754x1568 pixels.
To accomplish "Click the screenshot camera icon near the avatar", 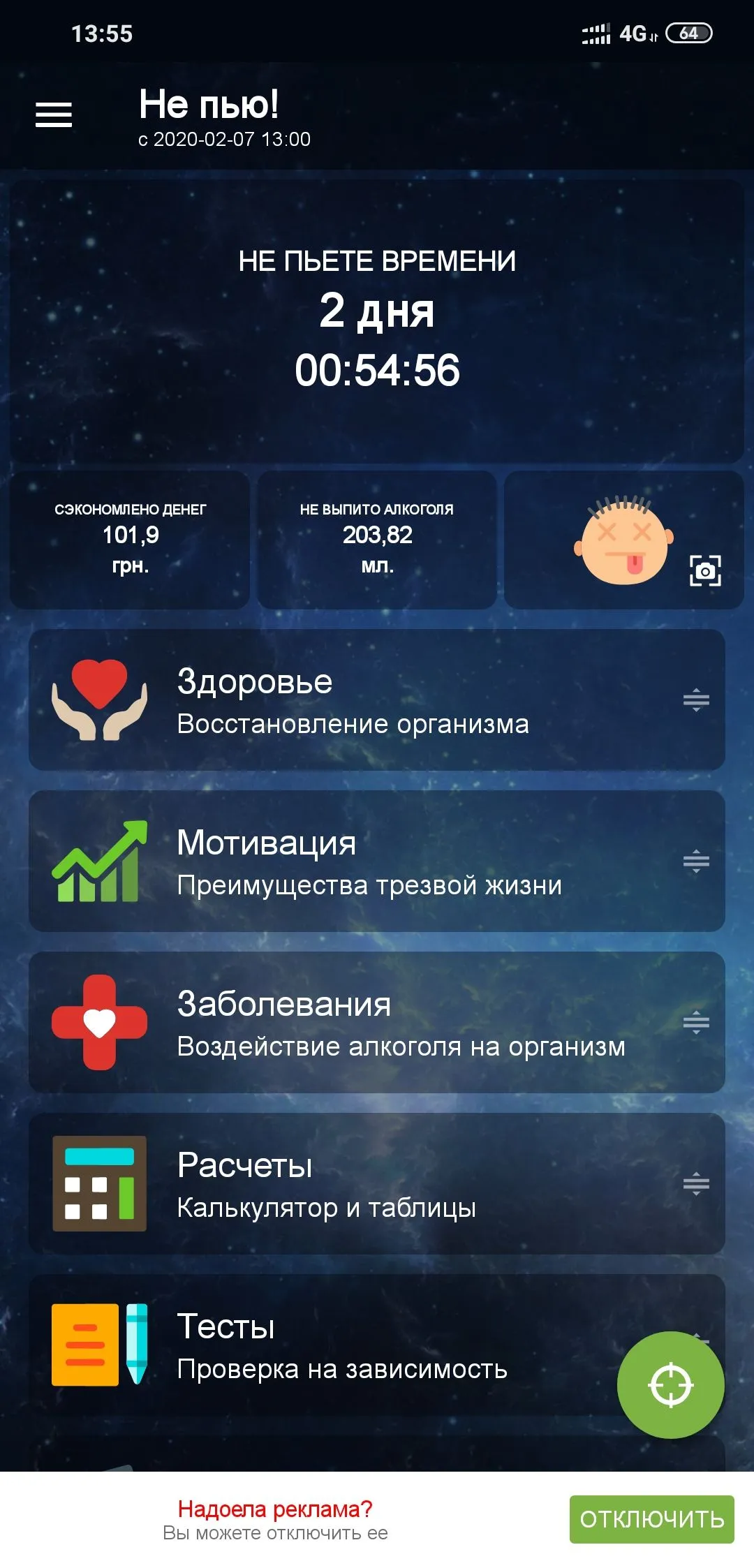I will point(707,572).
